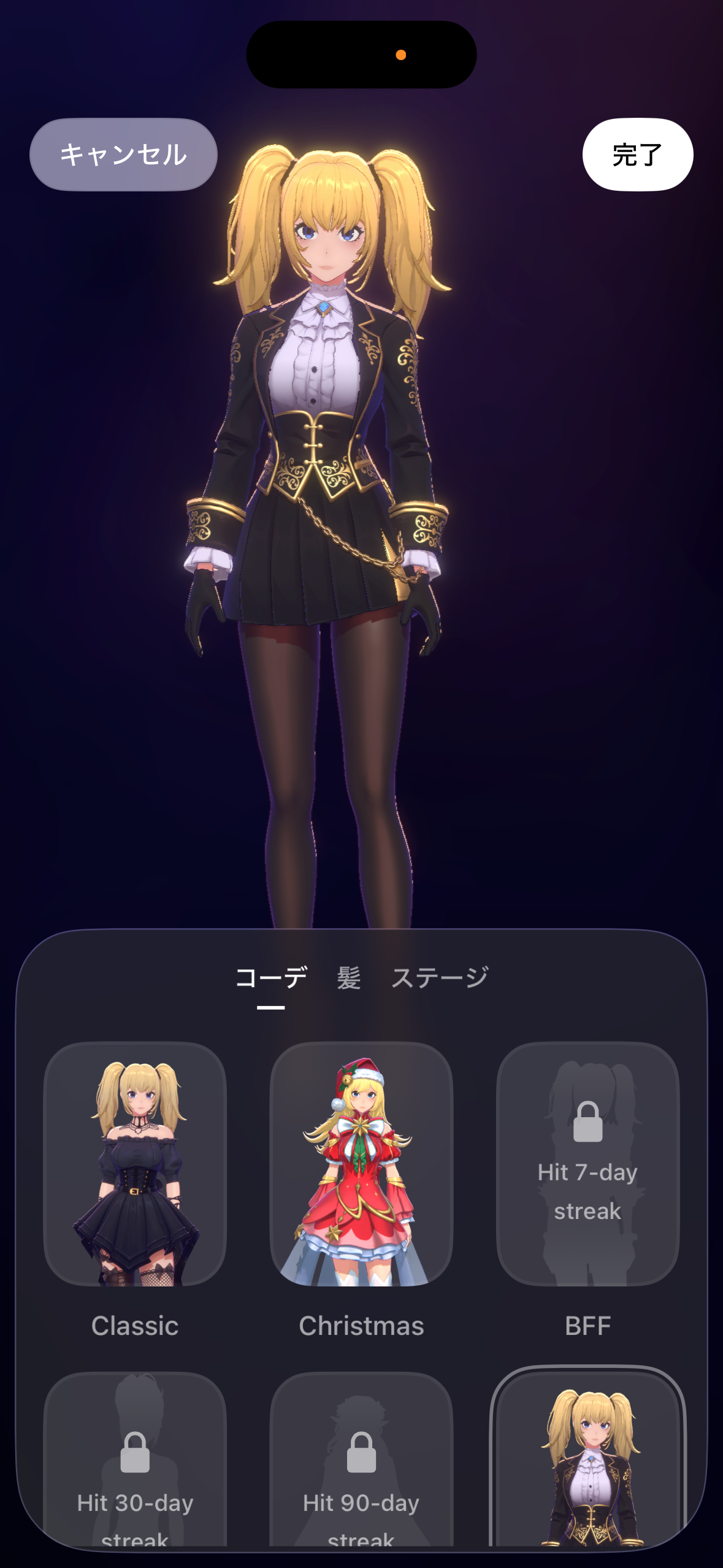This screenshot has width=723, height=1568.
Task: Confirm with the 完了 button
Action: (x=637, y=154)
